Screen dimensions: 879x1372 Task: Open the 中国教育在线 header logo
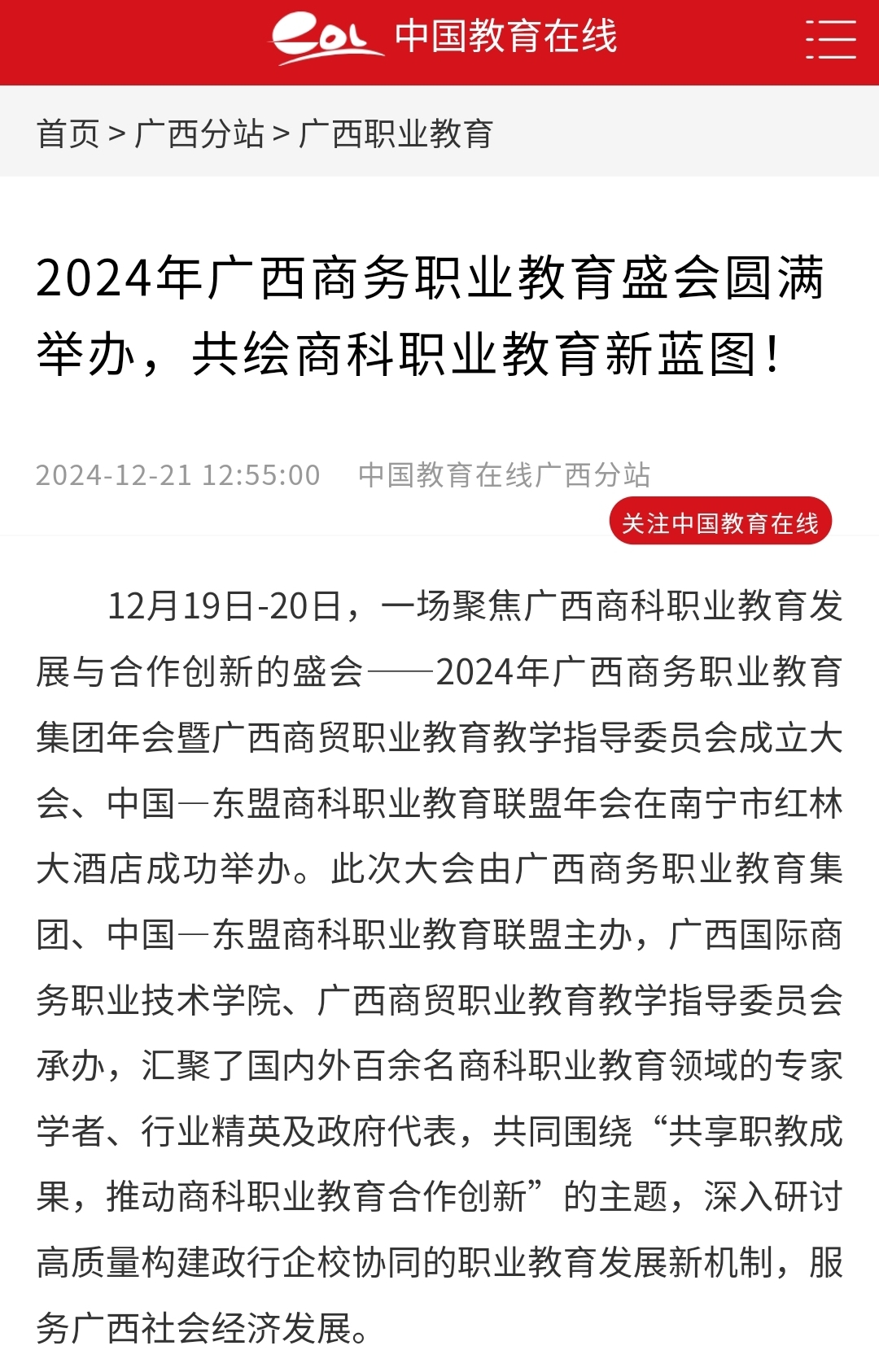tap(444, 37)
